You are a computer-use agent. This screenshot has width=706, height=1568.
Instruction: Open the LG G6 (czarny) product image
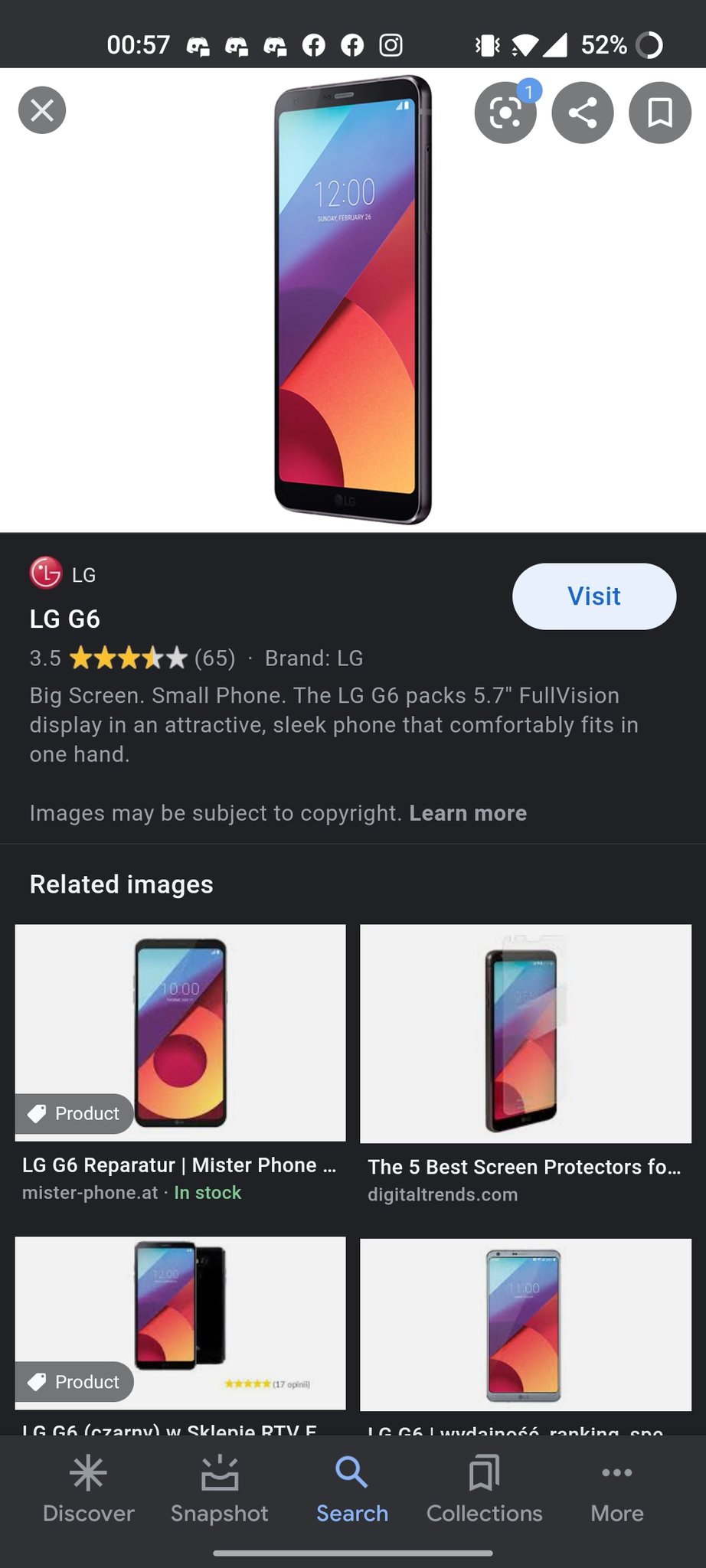click(180, 1323)
